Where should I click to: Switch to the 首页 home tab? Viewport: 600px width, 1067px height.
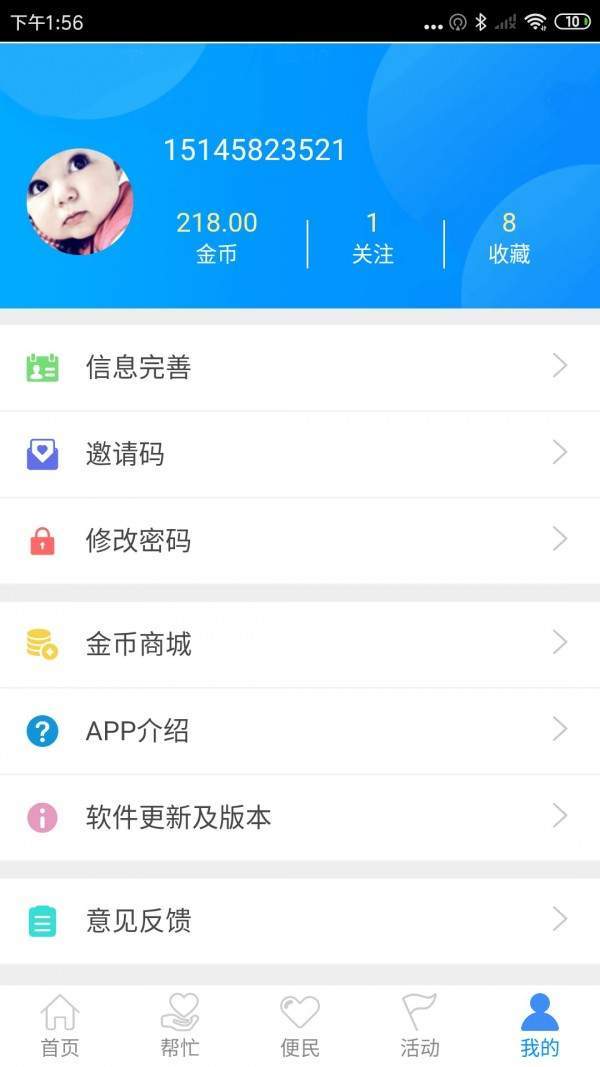pos(60,1025)
